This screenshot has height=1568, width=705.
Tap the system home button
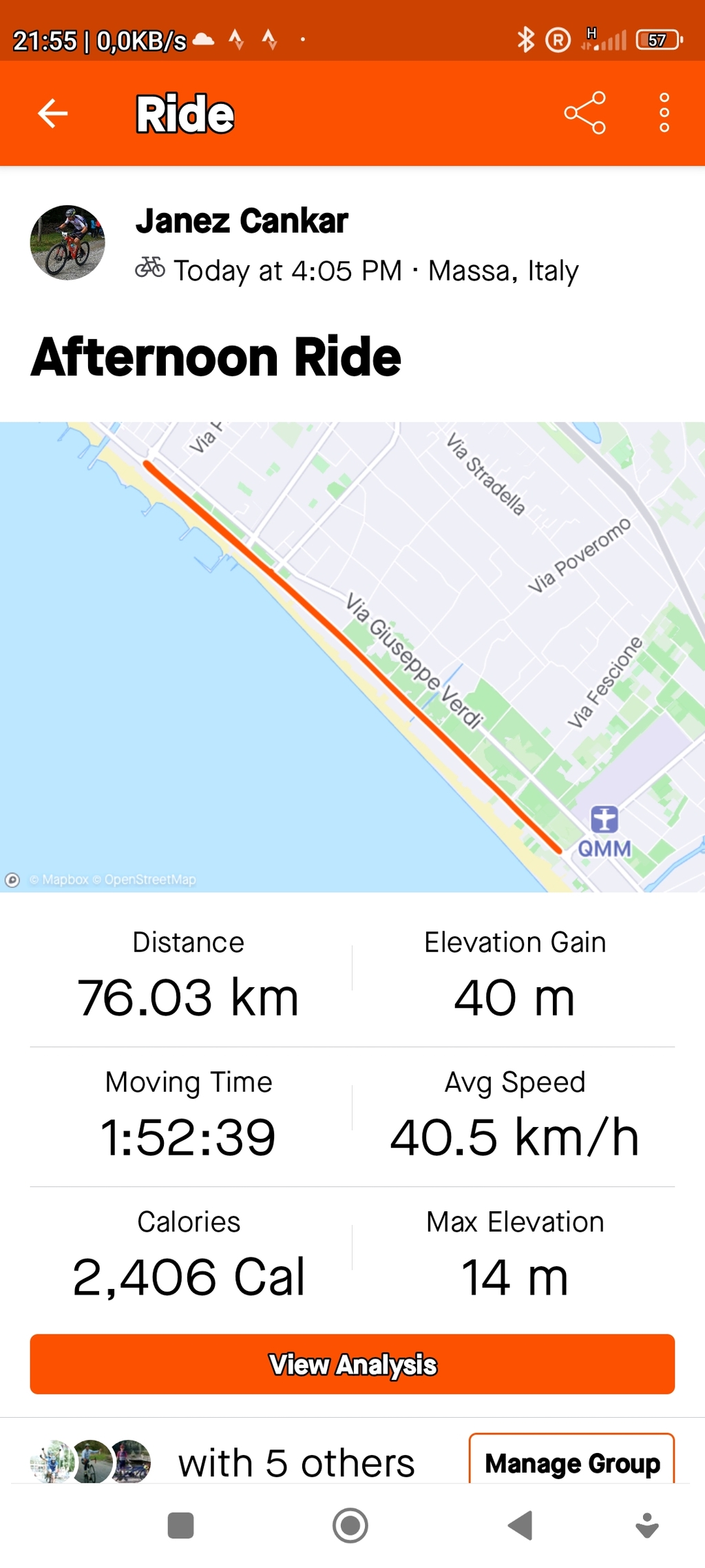click(350, 1525)
